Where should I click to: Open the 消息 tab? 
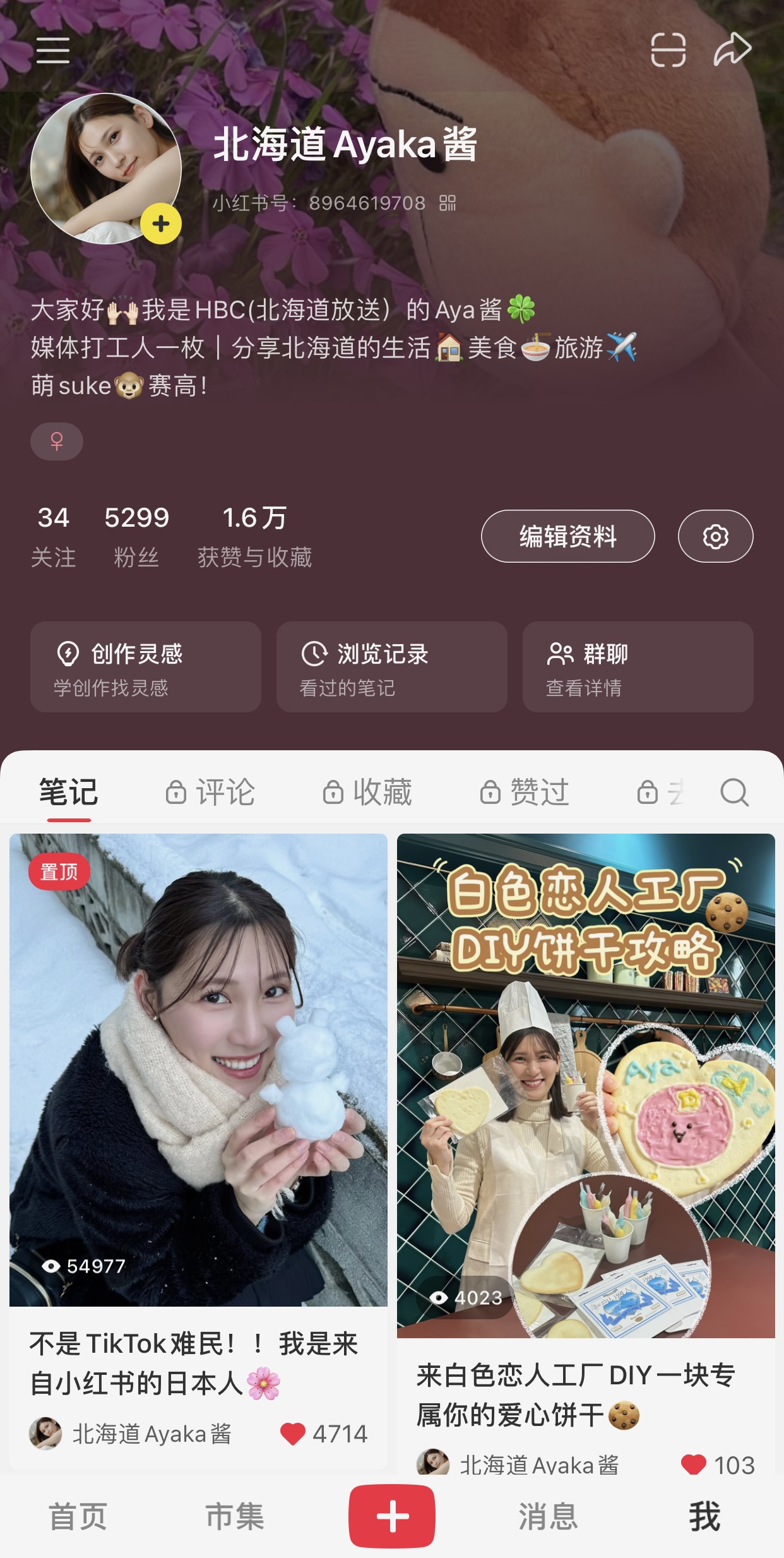[x=548, y=1516]
